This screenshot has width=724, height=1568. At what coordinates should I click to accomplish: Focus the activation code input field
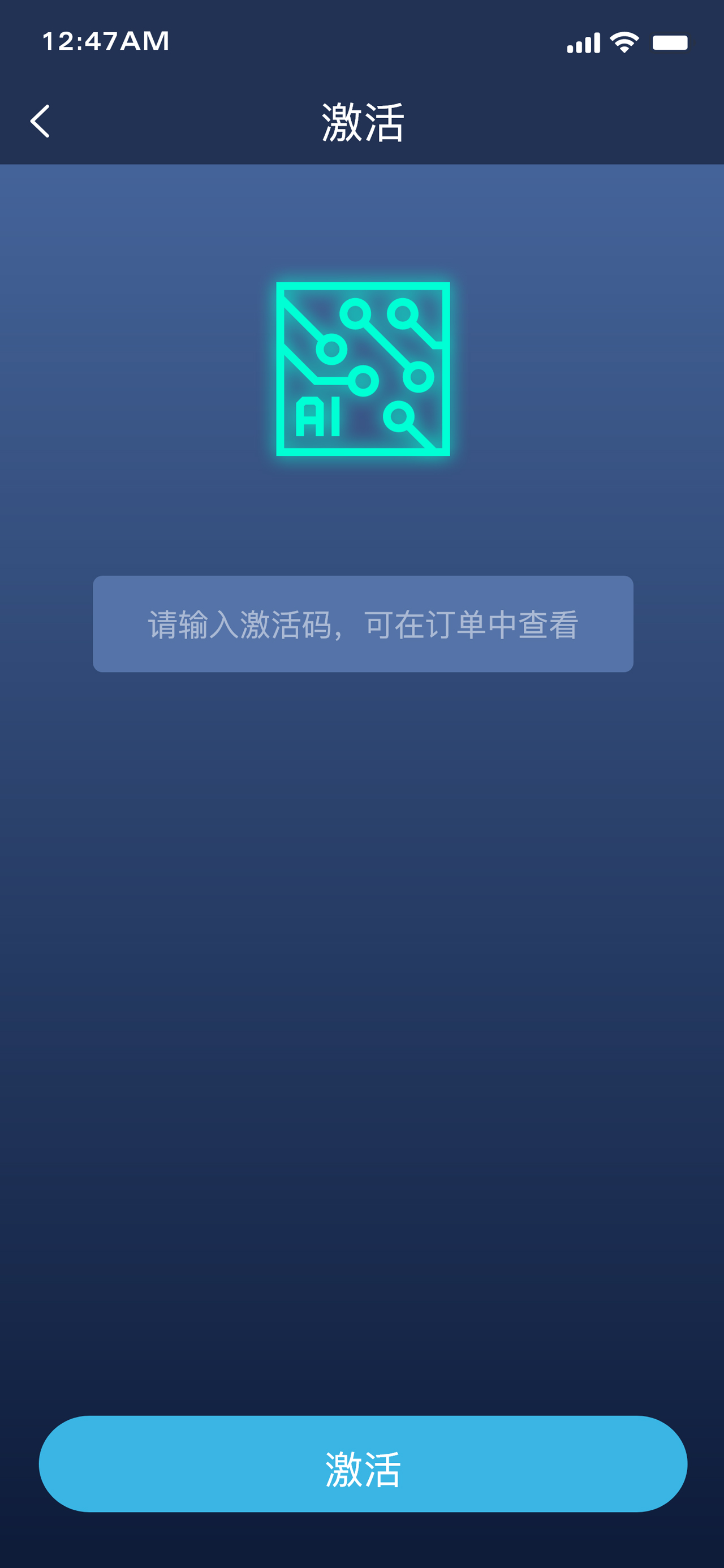pyautogui.click(x=363, y=624)
